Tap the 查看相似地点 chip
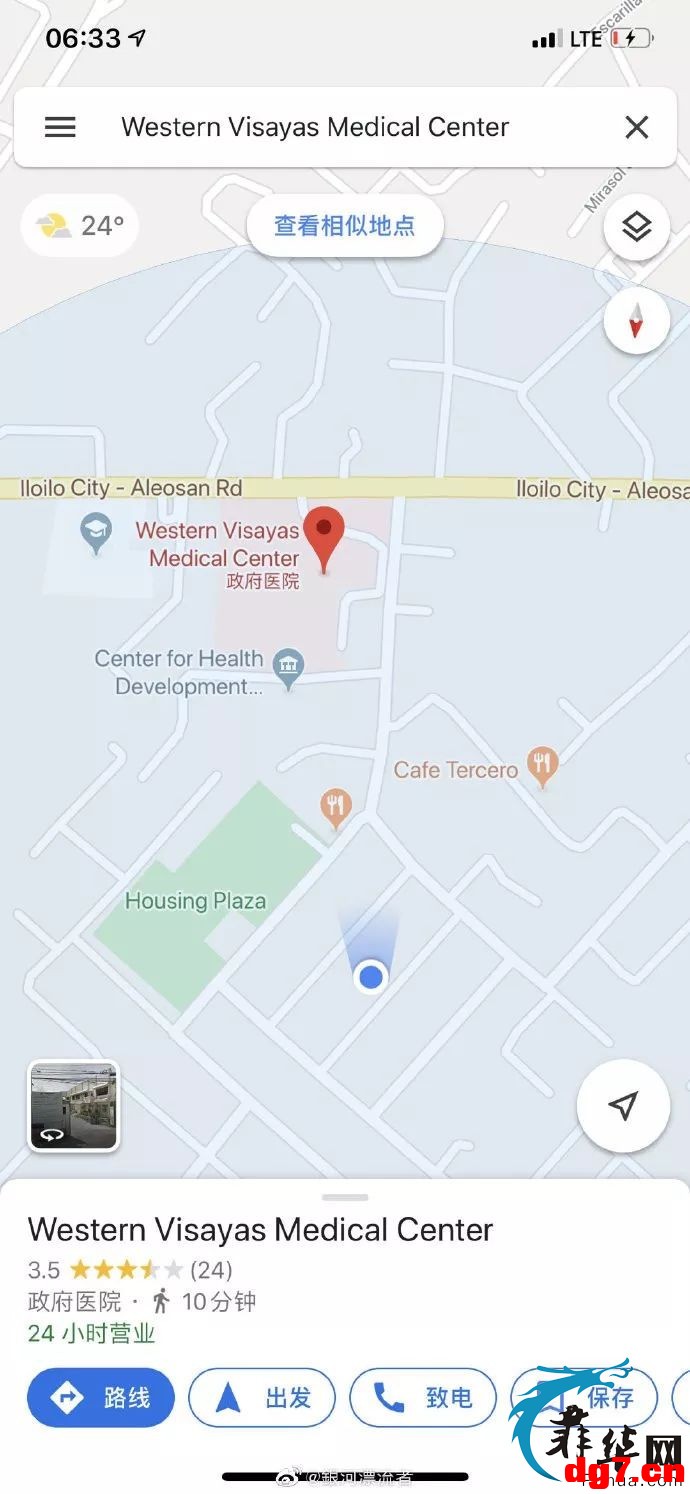This screenshot has height=1494, width=690. pyautogui.click(x=345, y=226)
